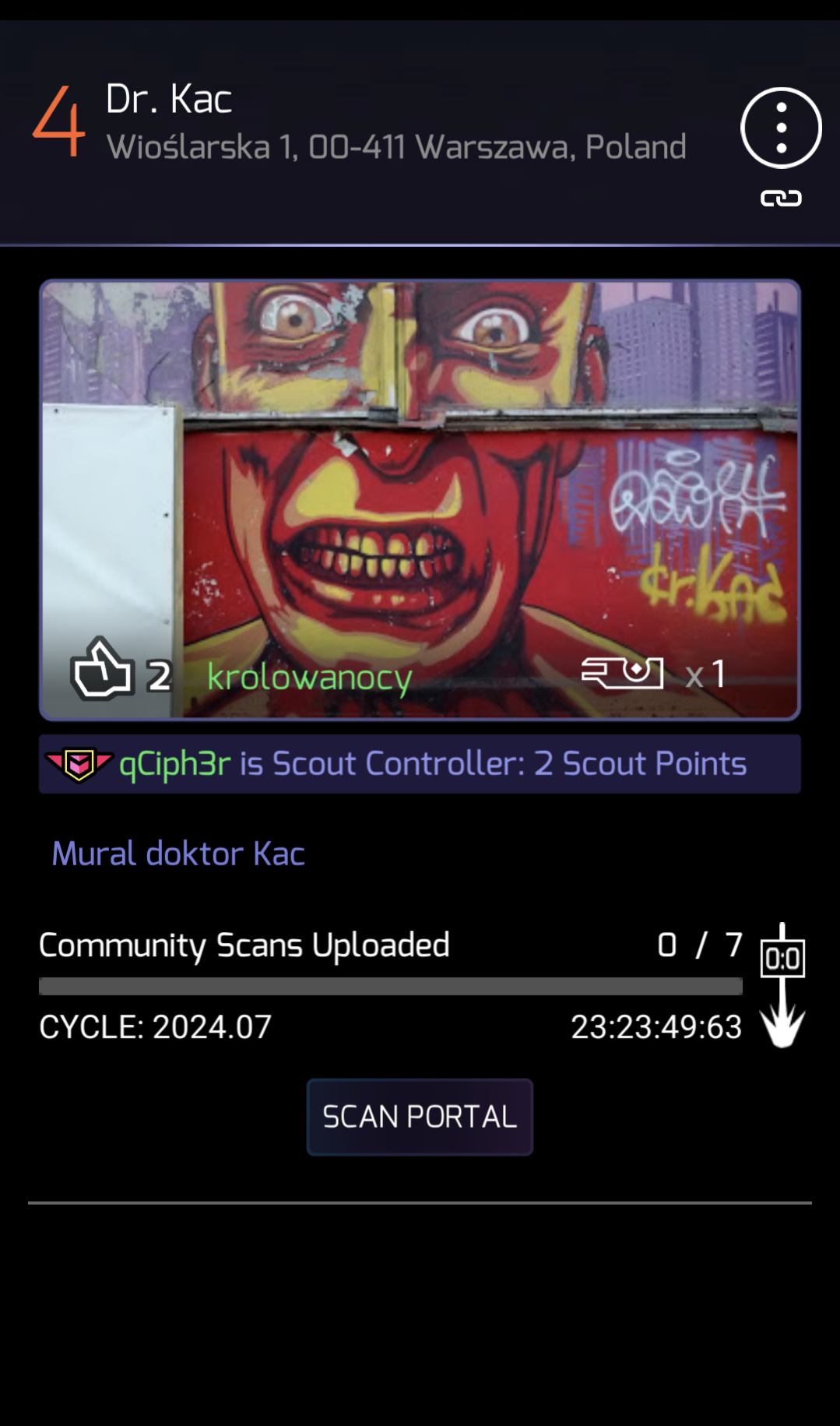Open the three-dot overflow menu
The width and height of the screenshot is (840, 1426).
781,128
